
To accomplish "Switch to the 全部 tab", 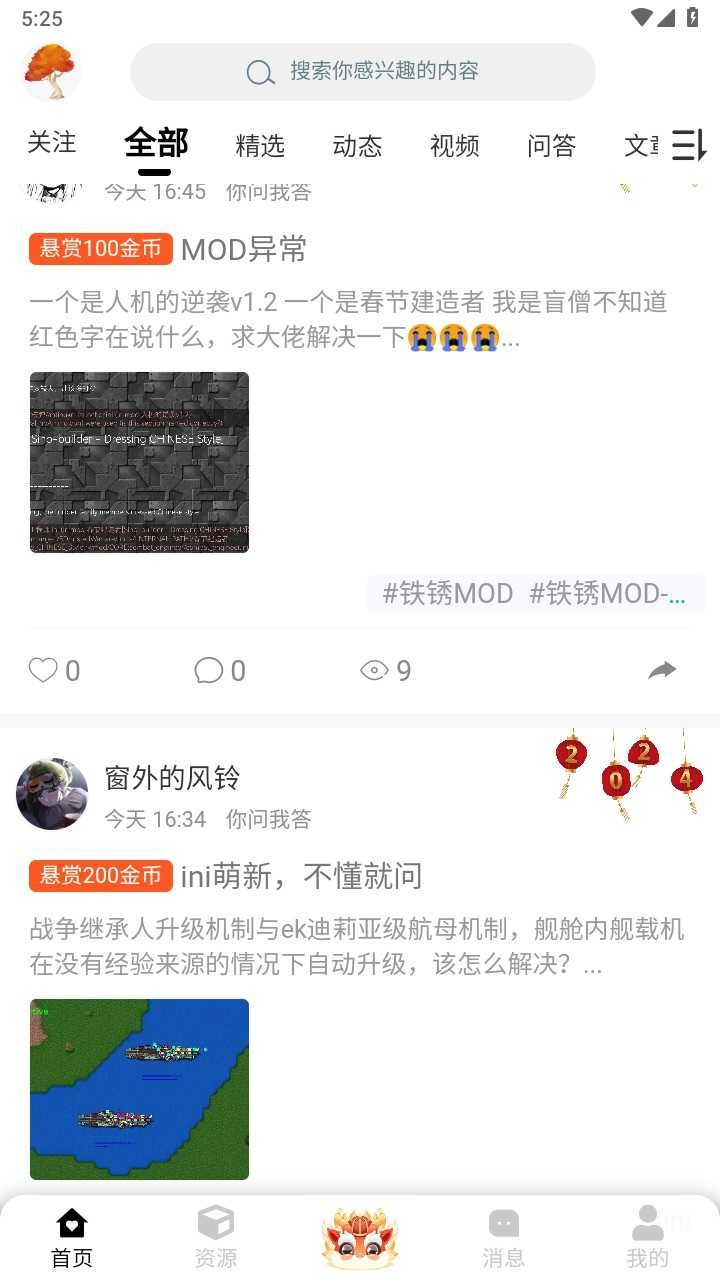I will (x=155, y=144).
